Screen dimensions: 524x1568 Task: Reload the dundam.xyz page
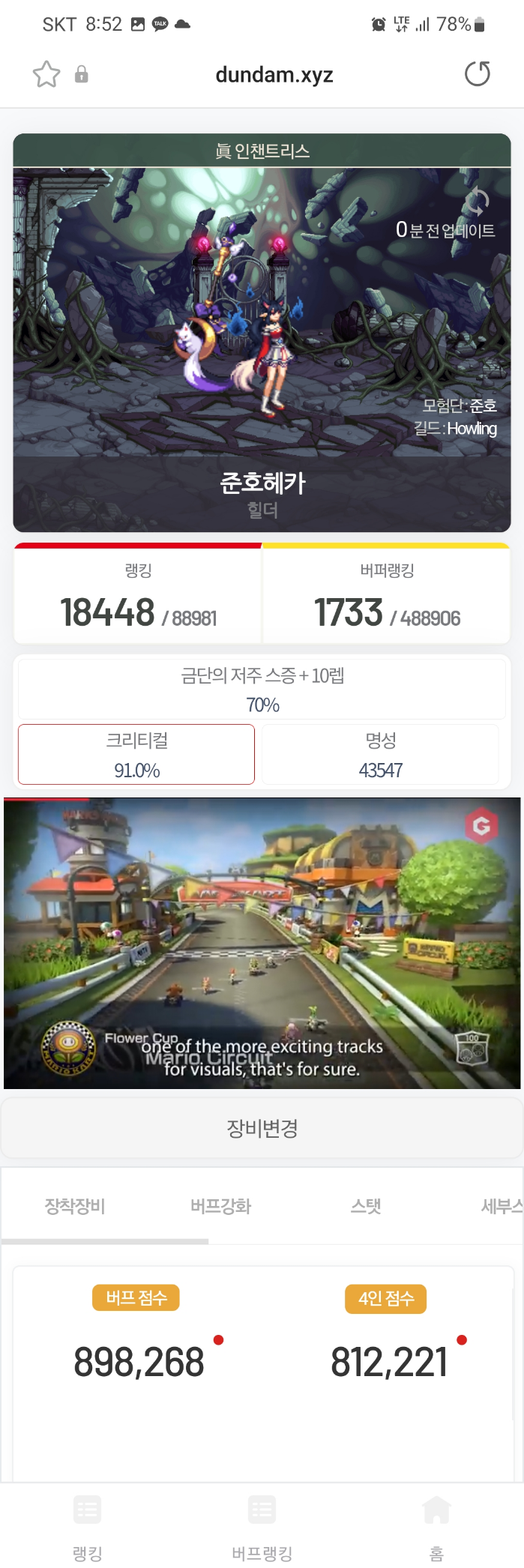[477, 74]
